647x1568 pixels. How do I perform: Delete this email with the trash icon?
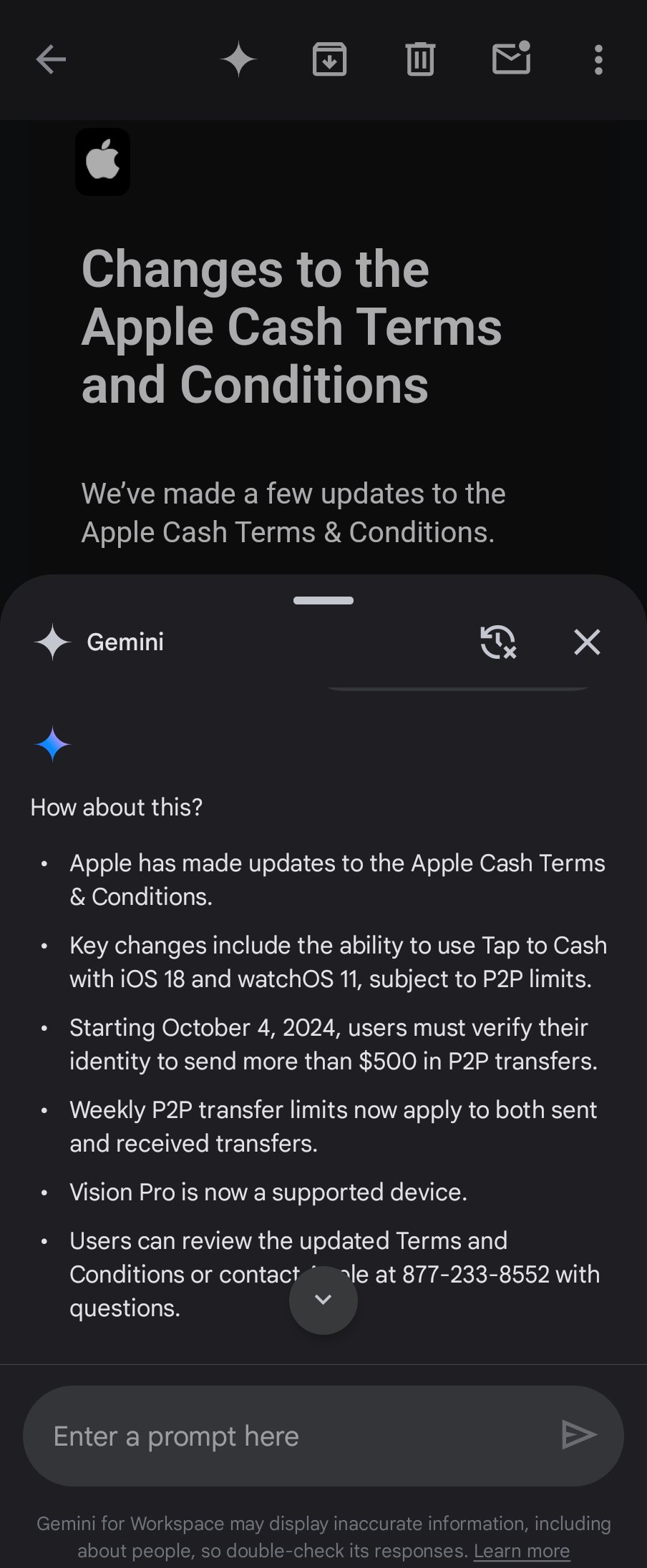pos(420,59)
